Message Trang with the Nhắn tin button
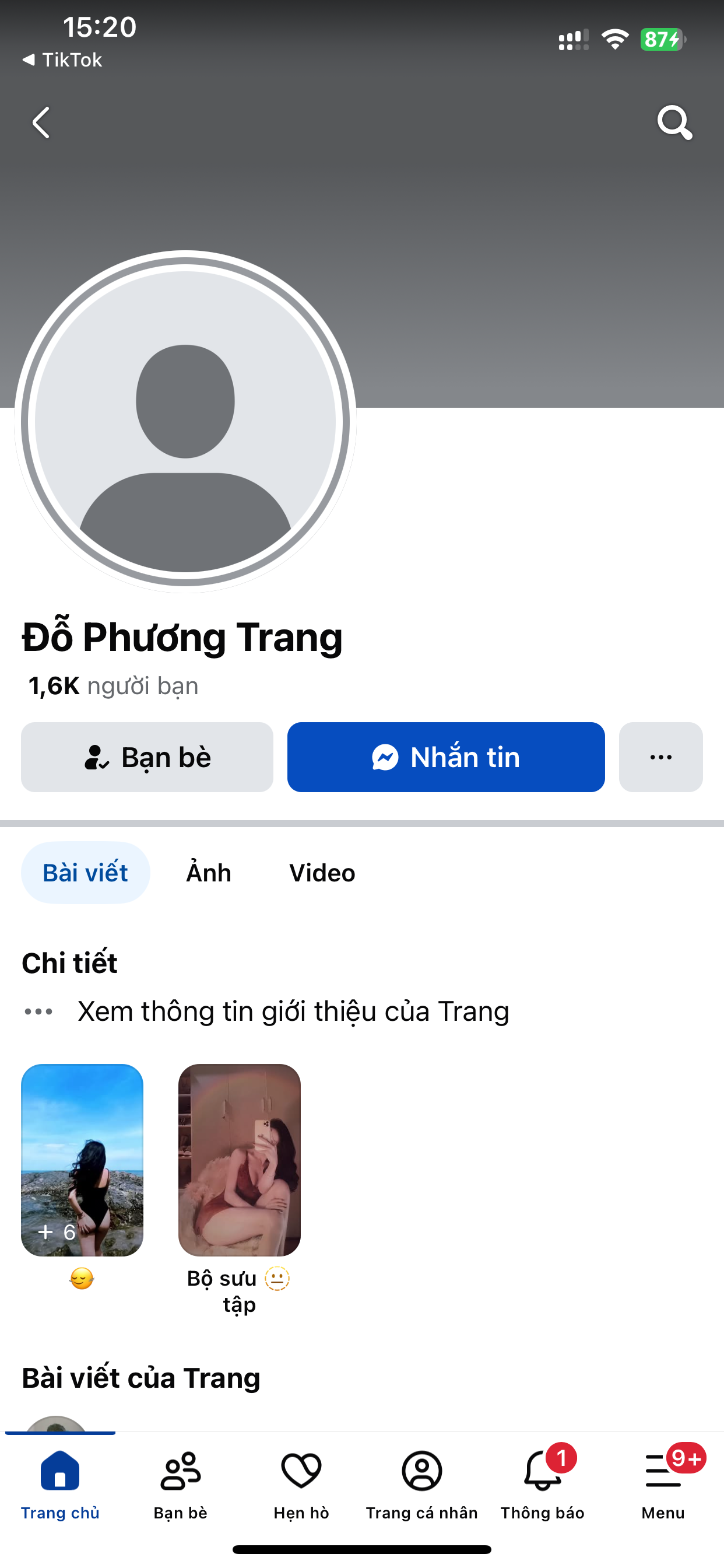This screenshot has width=724, height=1568. click(445, 757)
